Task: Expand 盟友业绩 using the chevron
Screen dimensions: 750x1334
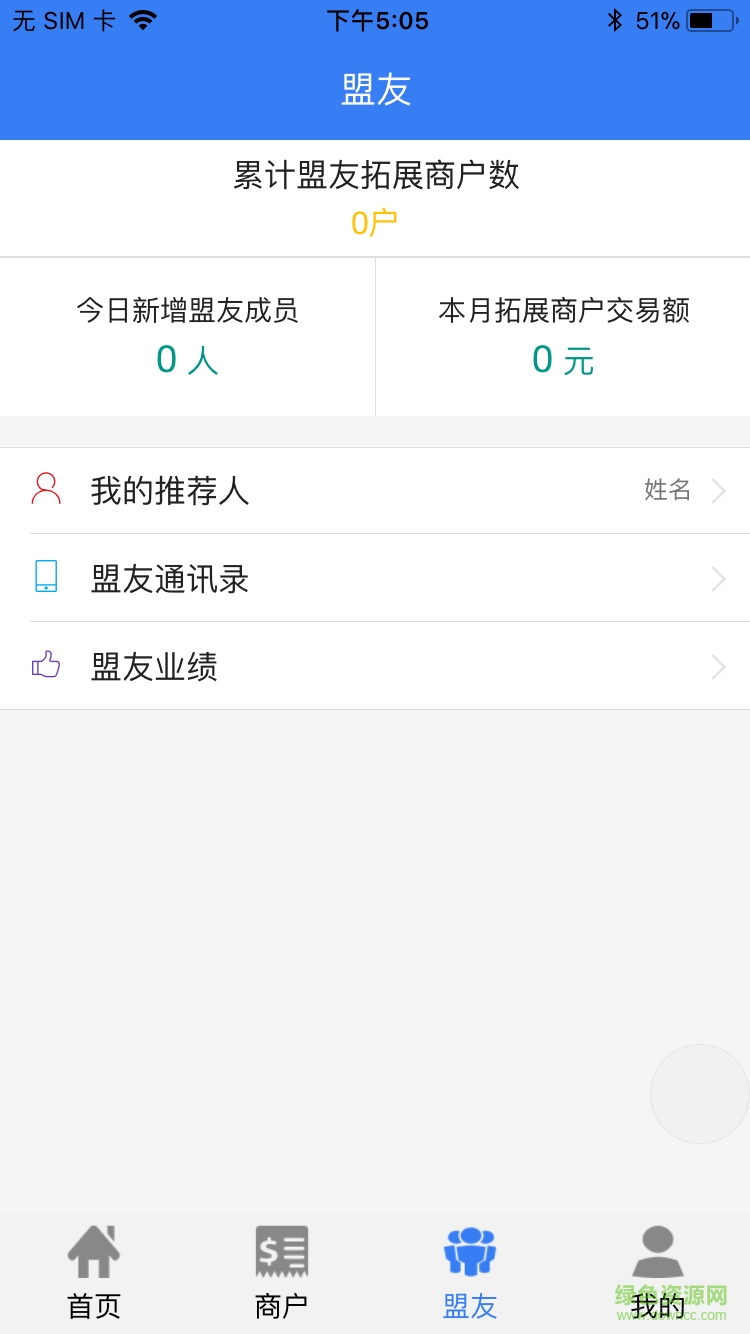Action: 718,665
